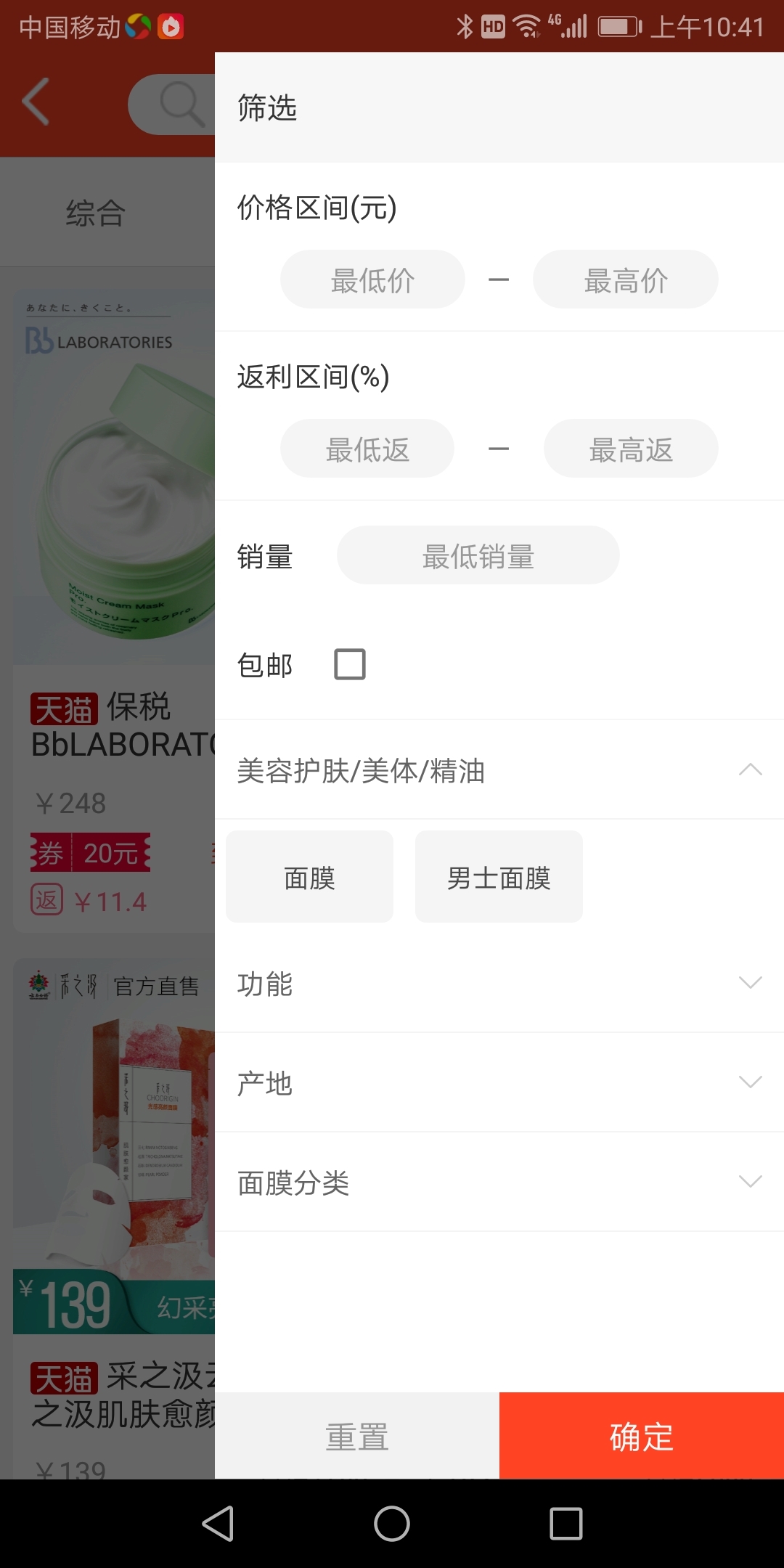Confirm the filters with 确定
784x1568 pixels.
coord(641,1436)
